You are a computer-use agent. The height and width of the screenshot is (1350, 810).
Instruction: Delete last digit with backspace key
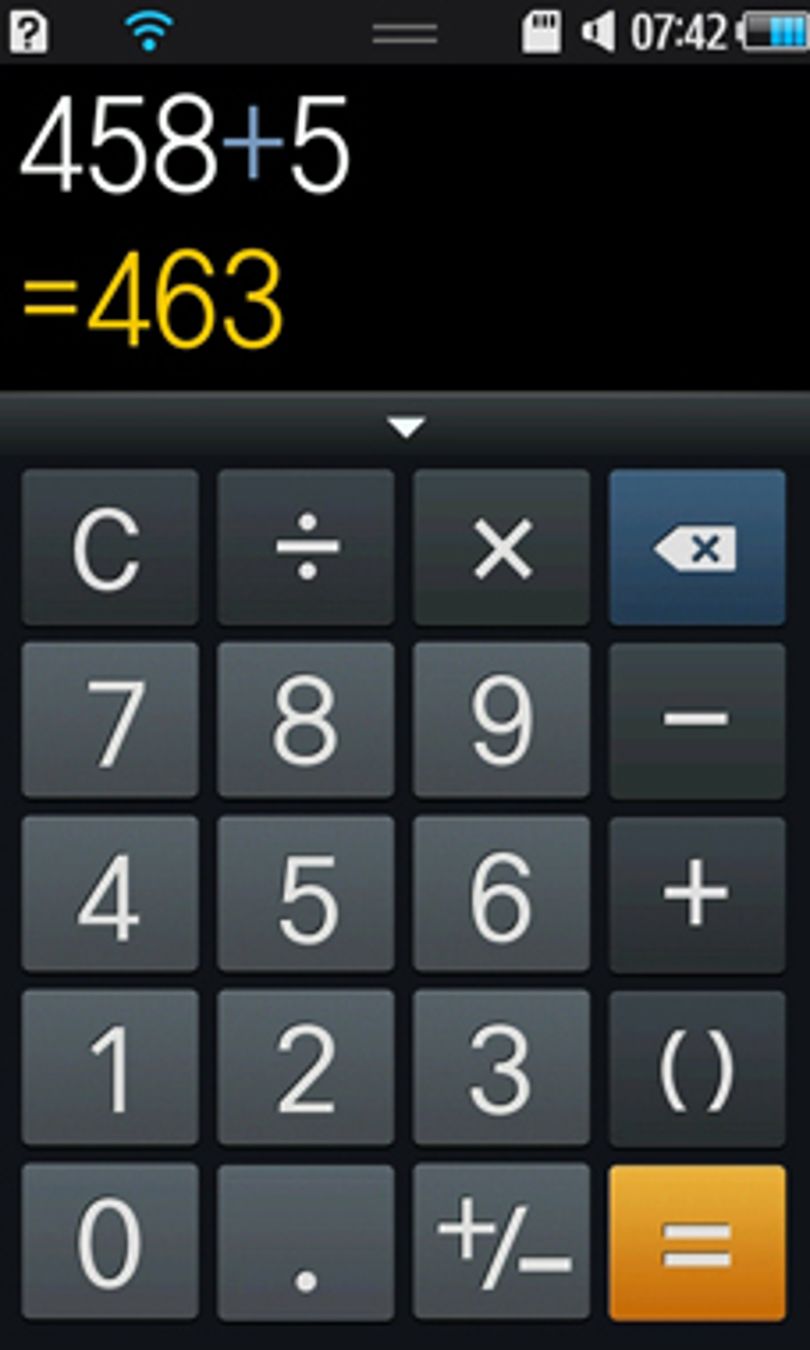click(x=698, y=547)
